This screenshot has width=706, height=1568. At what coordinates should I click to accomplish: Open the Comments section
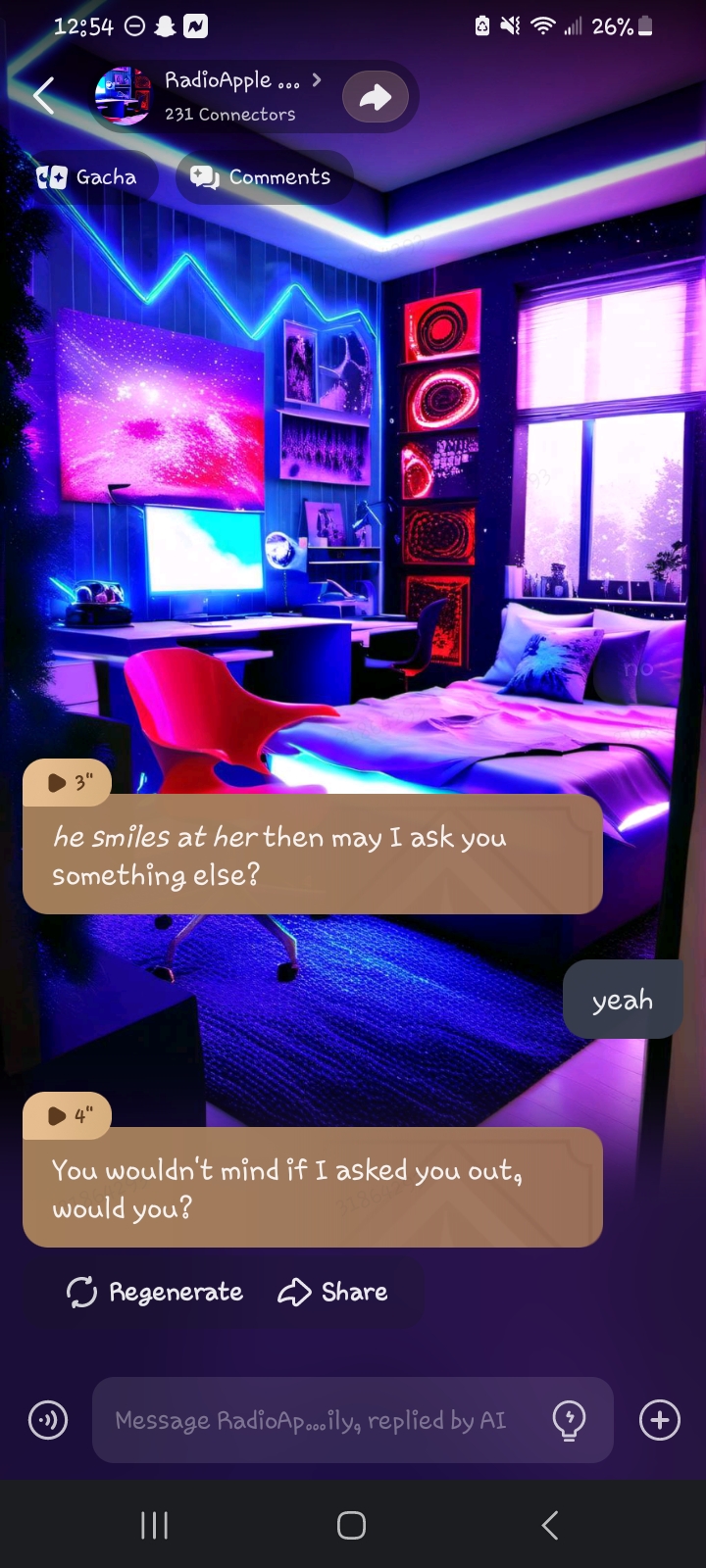point(262,177)
